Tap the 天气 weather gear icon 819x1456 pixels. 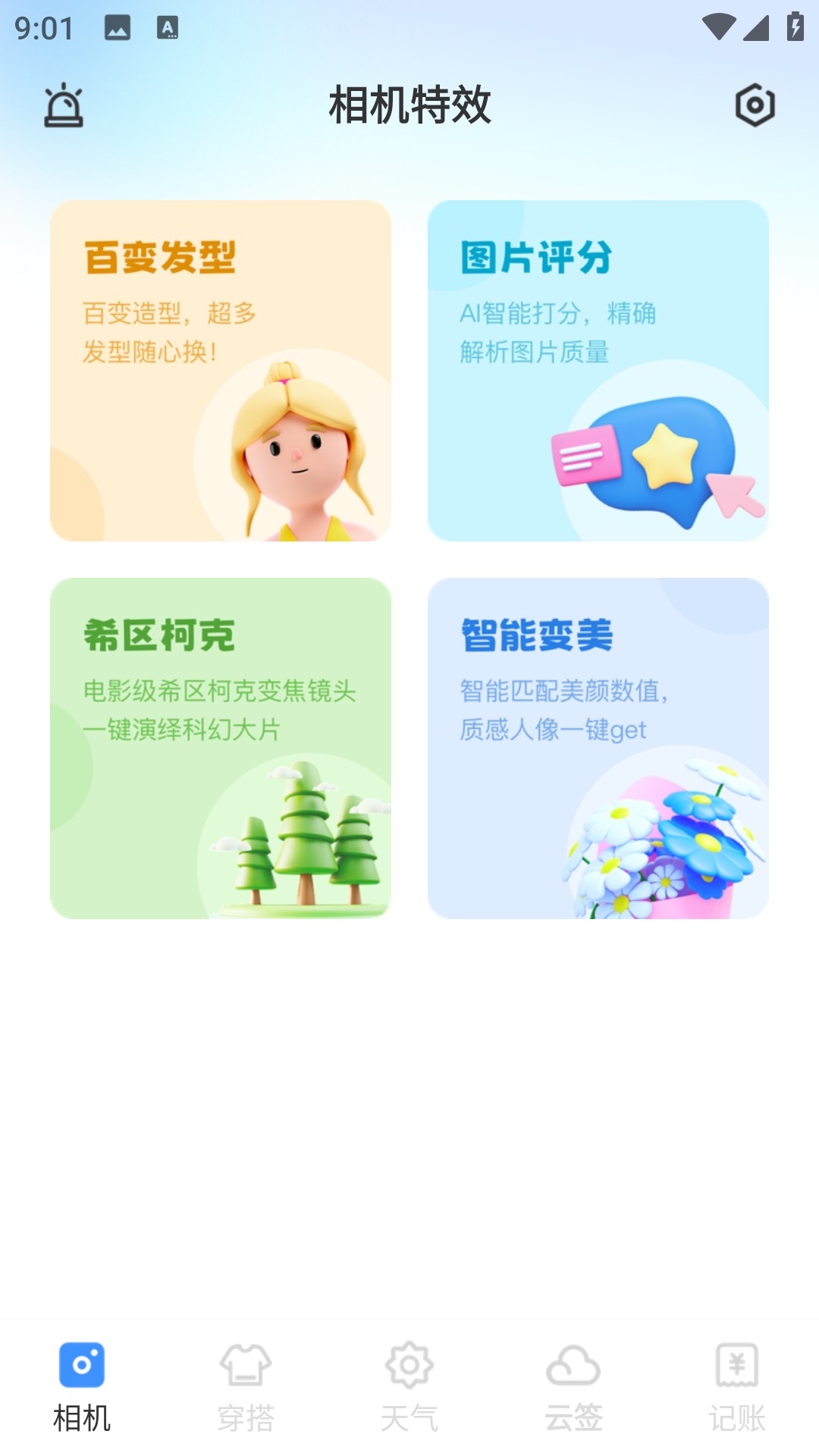click(409, 1369)
